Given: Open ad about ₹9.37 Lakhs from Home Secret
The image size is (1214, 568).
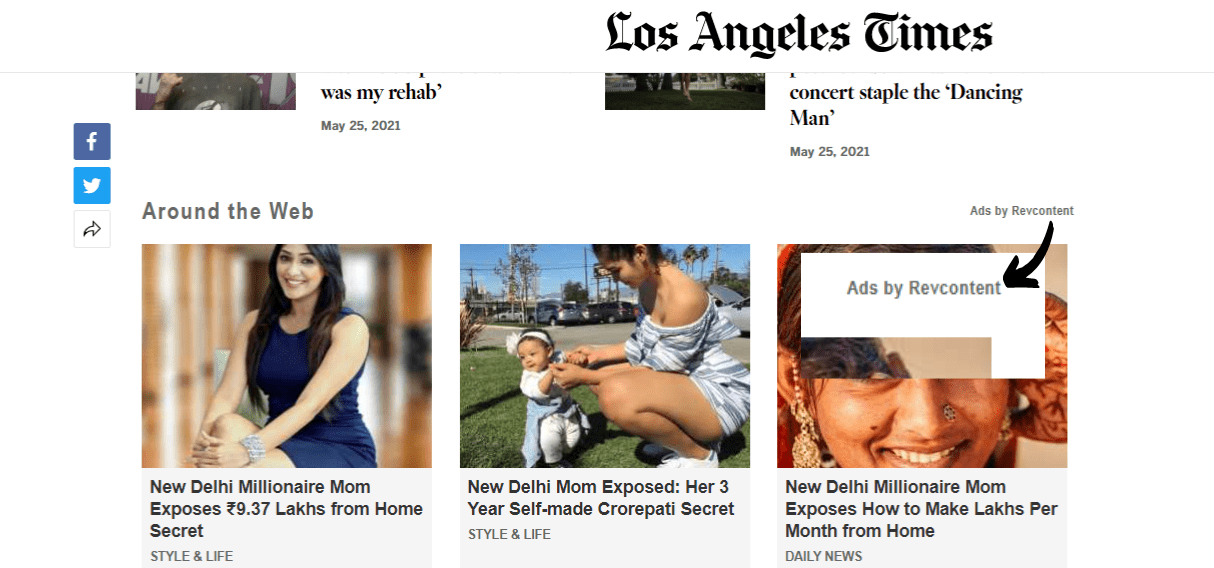Looking at the screenshot, I should (x=286, y=509).
